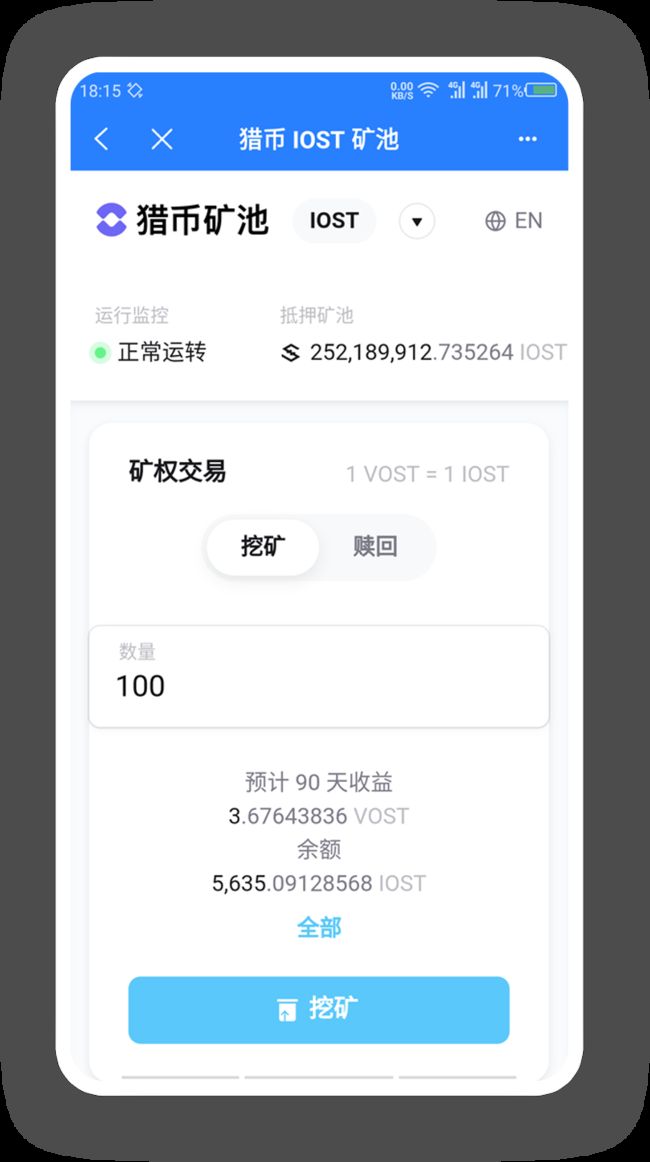Close the 猎币 IOST 矿池 page

click(162, 139)
